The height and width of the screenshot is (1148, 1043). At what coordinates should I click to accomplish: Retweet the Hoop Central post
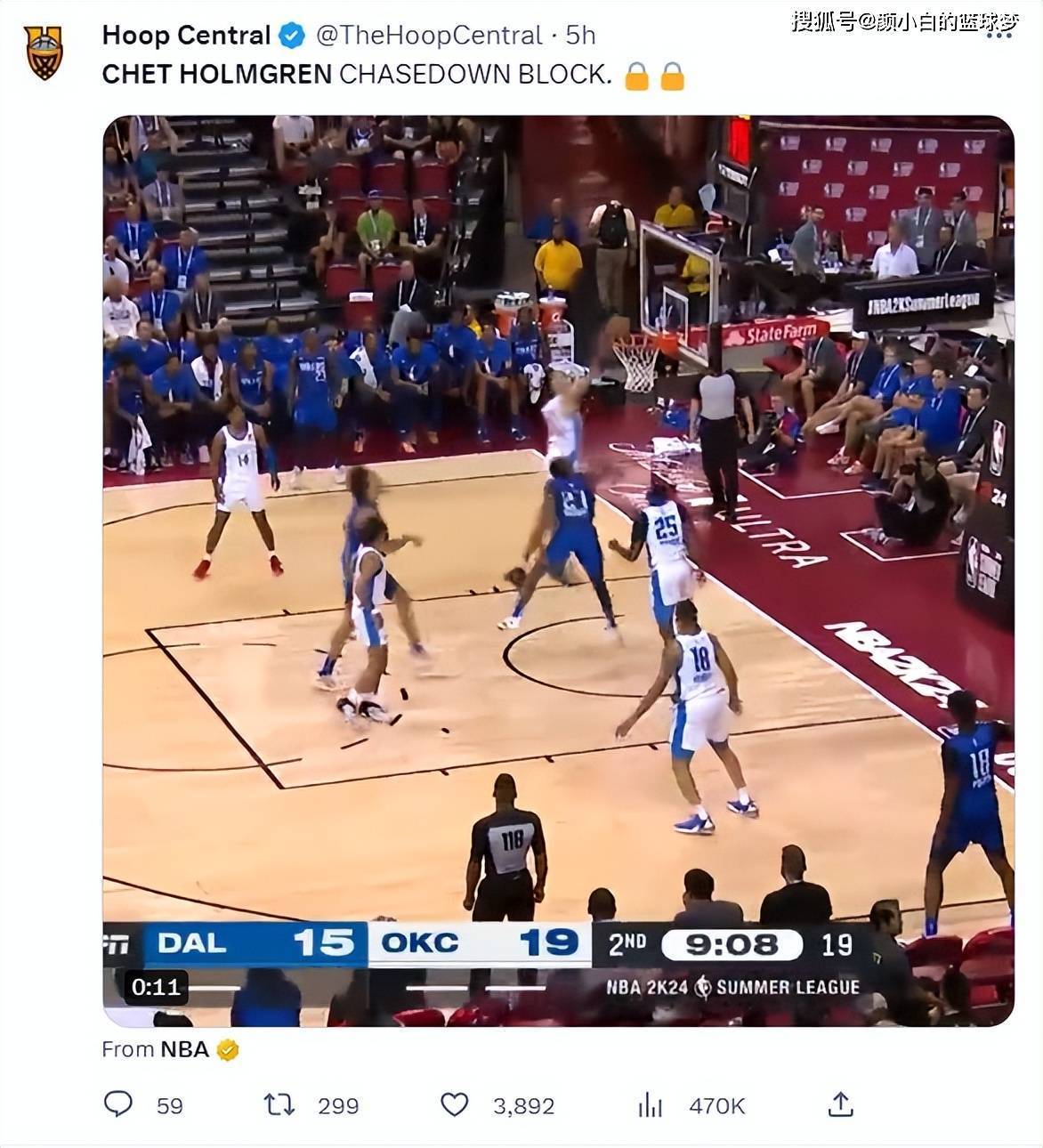(x=279, y=1105)
